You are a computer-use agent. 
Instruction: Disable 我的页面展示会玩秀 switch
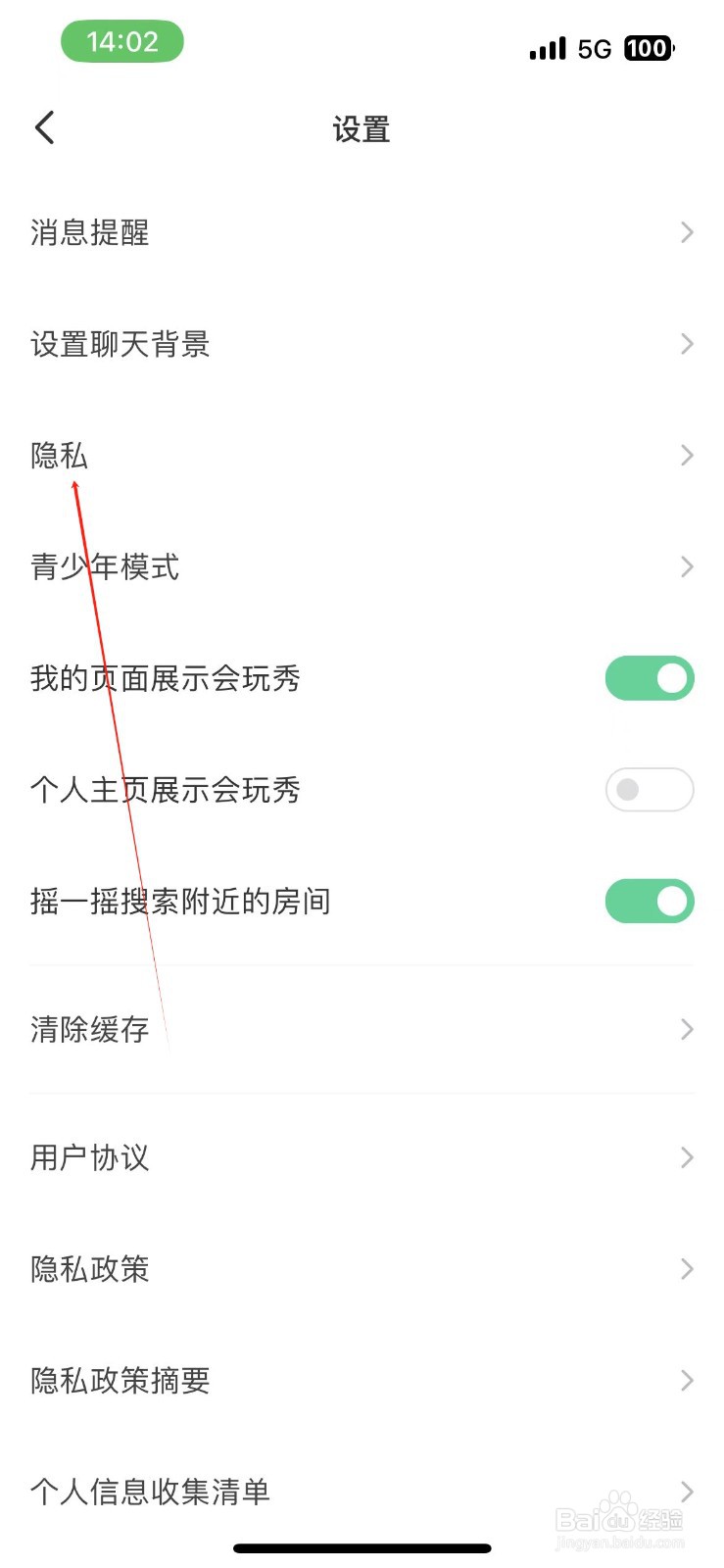click(x=649, y=678)
